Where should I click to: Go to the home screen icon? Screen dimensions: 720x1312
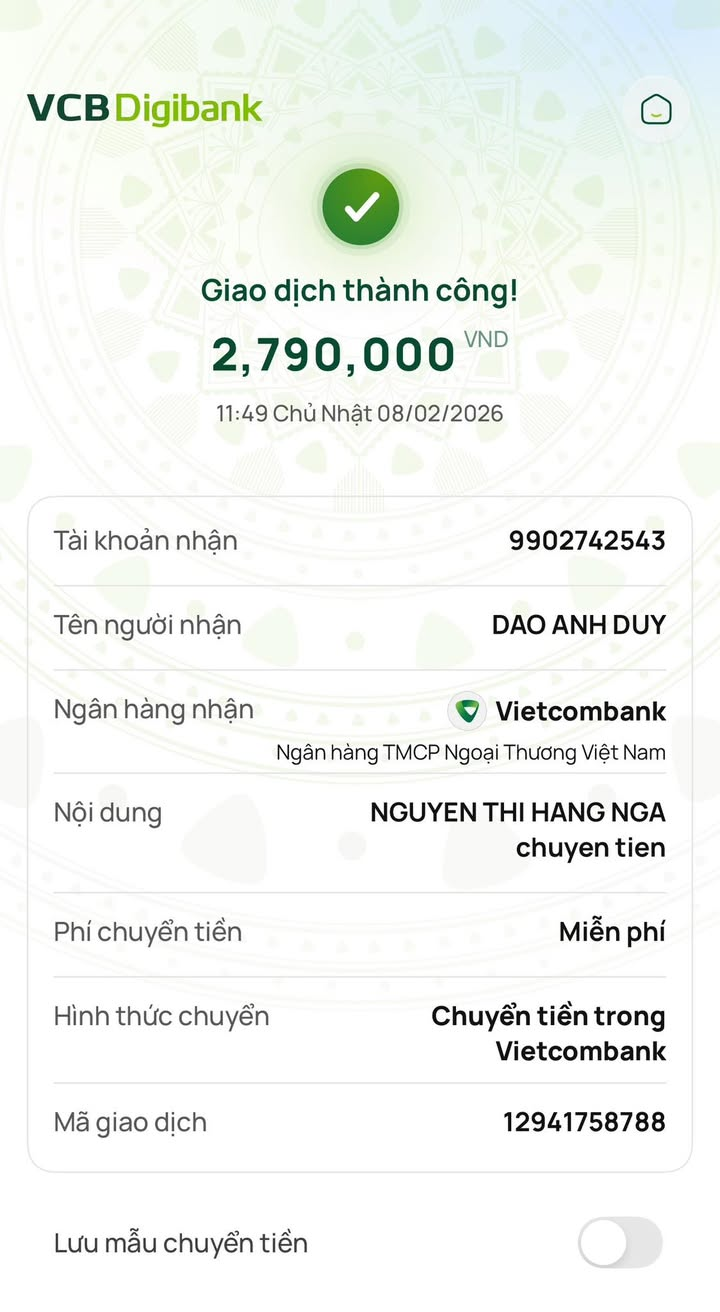[656, 109]
